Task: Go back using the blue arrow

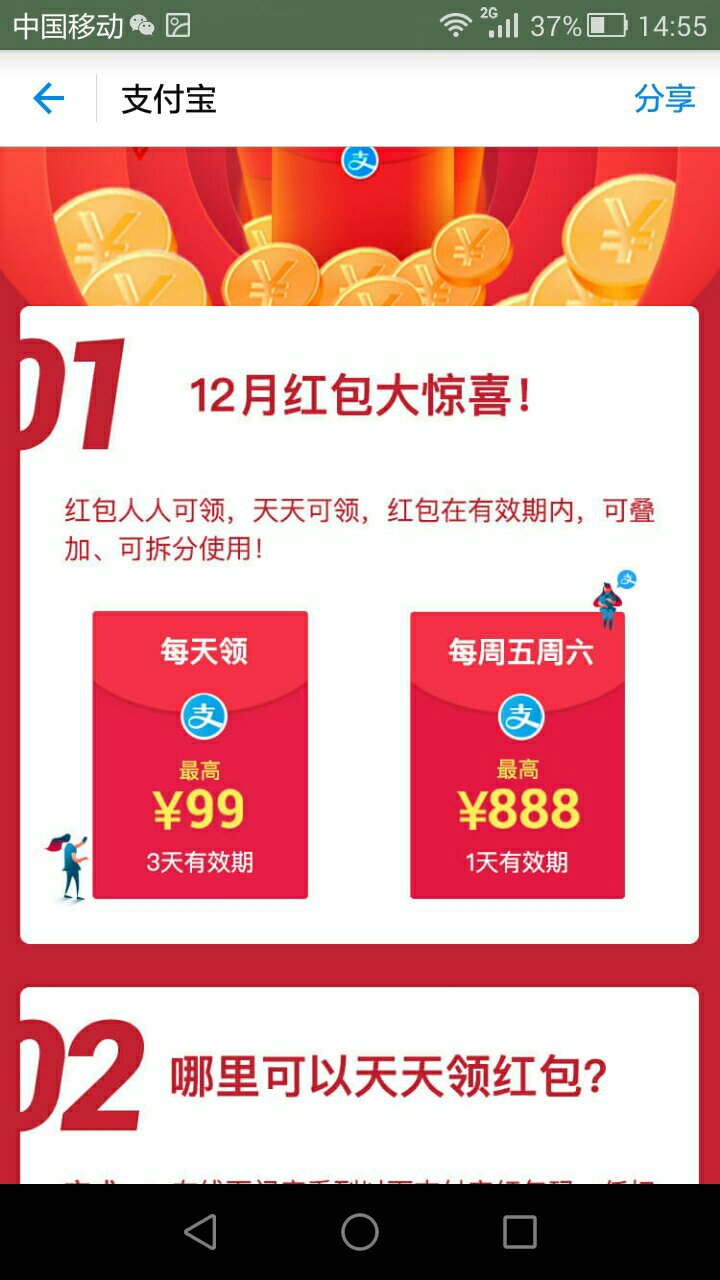Action: pos(48,98)
